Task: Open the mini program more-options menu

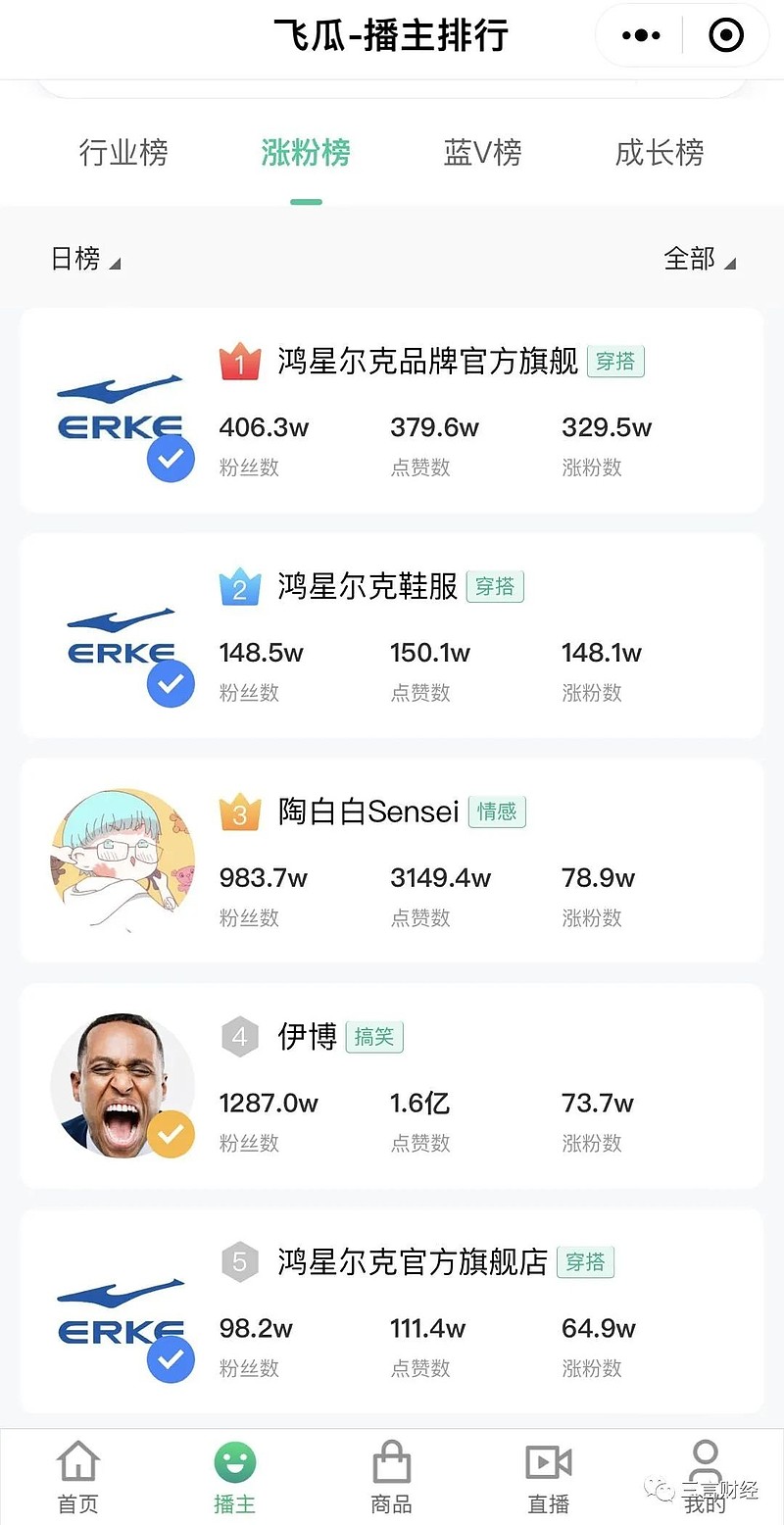Action: tap(641, 36)
